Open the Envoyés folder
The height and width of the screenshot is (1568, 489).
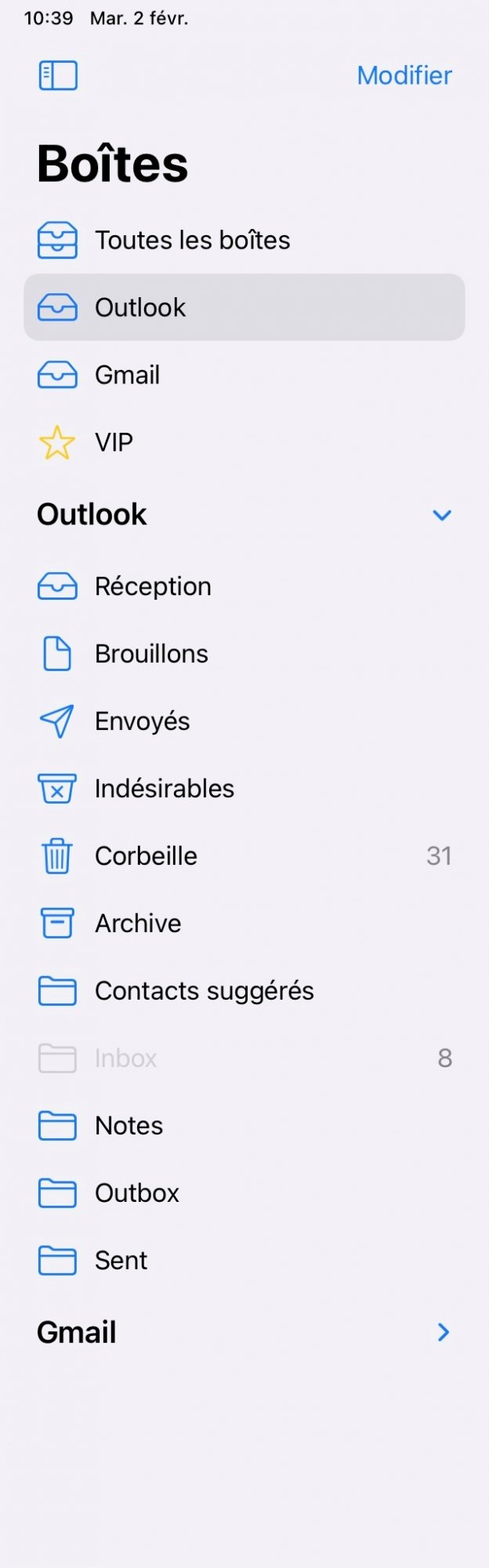coord(142,721)
